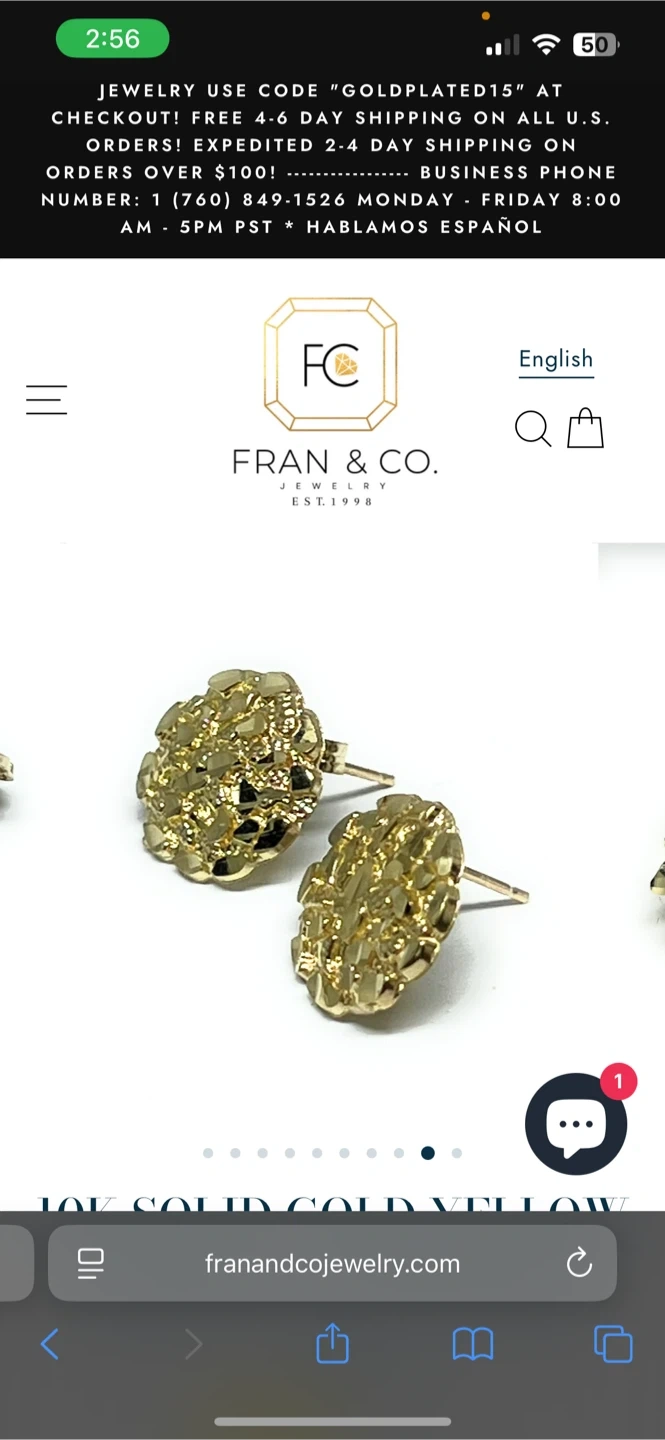Open the chat support bubble
Image resolution: width=665 pixels, height=1440 pixels.
(575, 1124)
